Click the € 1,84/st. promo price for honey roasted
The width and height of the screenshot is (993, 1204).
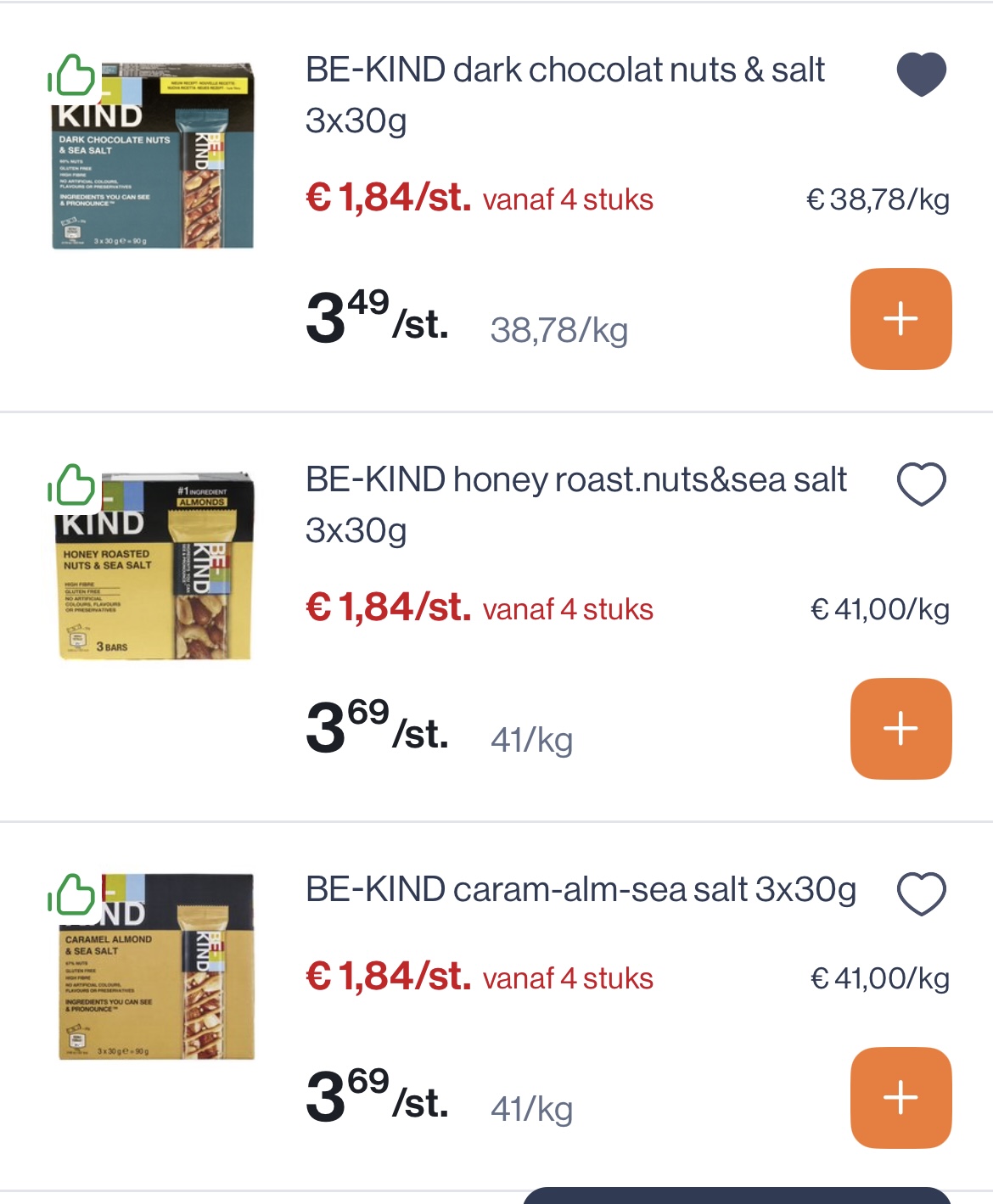386,608
